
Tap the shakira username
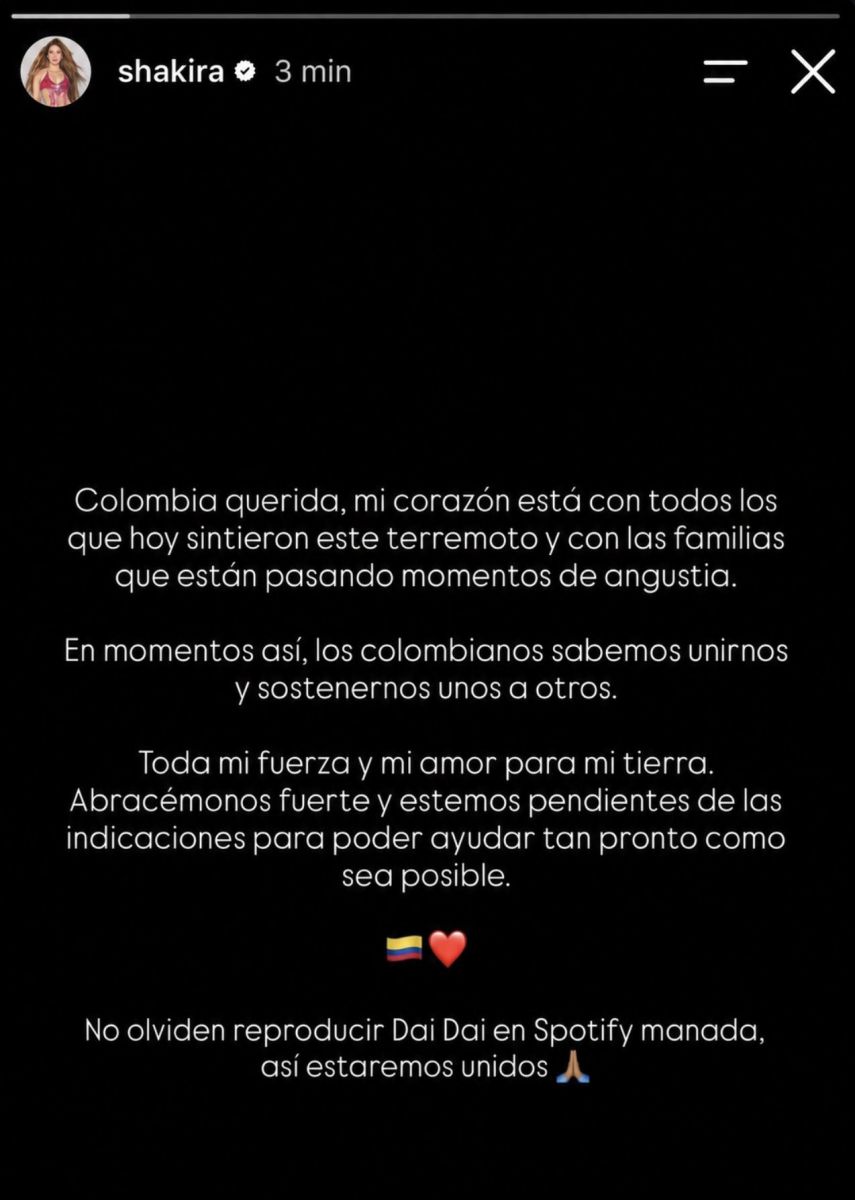click(170, 72)
